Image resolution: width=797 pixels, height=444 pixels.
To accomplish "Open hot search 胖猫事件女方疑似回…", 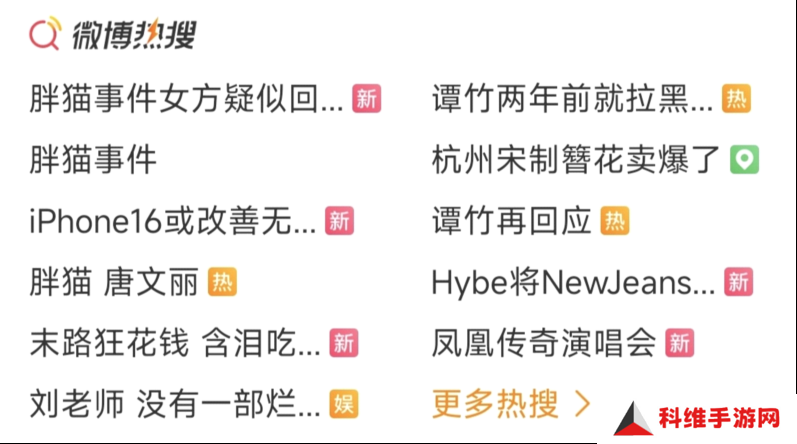I will pyautogui.click(x=186, y=99).
